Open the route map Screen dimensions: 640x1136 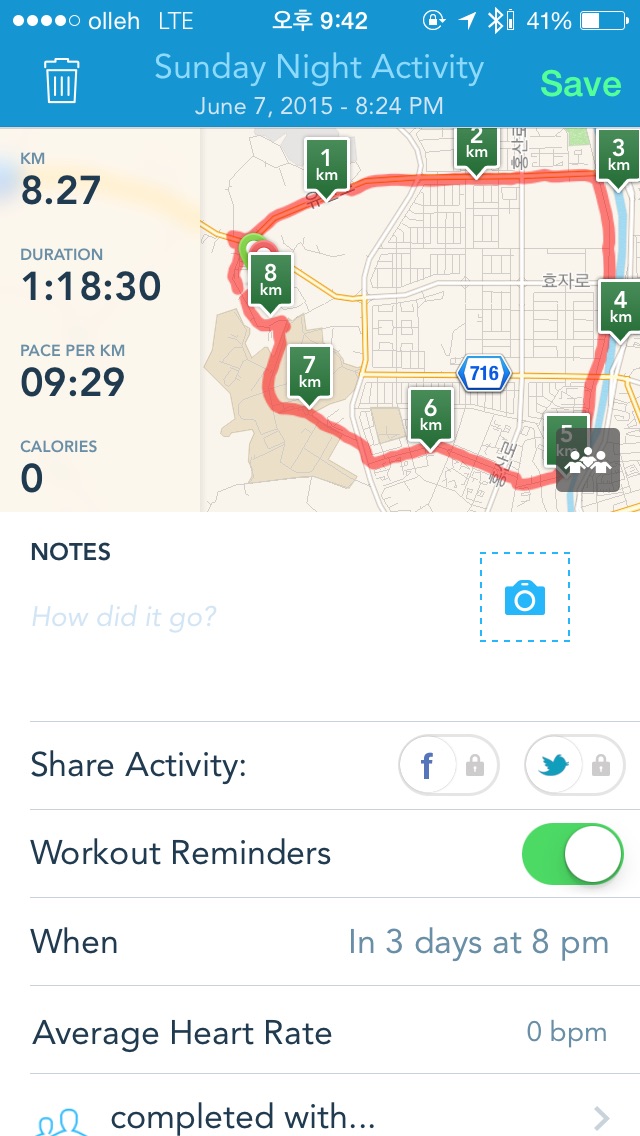click(x=420, y=320)
